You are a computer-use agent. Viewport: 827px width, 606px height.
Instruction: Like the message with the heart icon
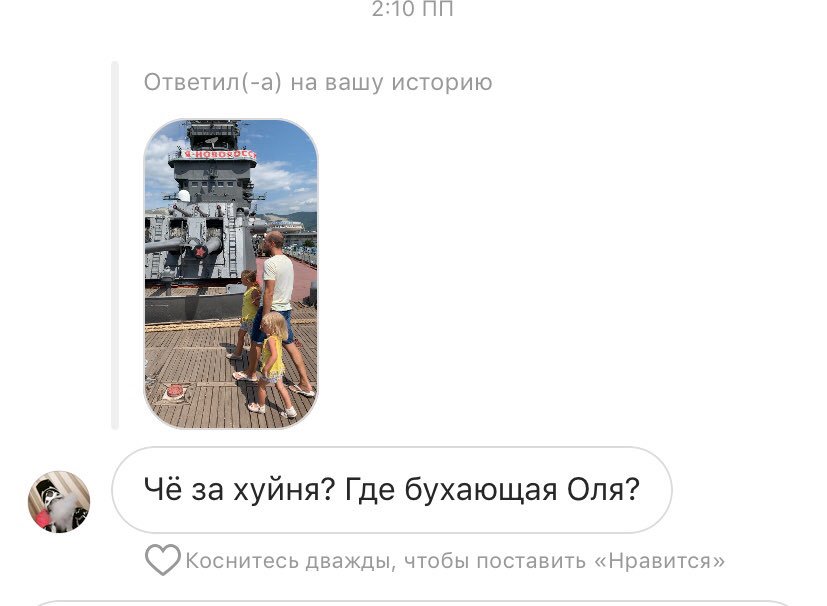pyautogui.click(x=162, y=560)
